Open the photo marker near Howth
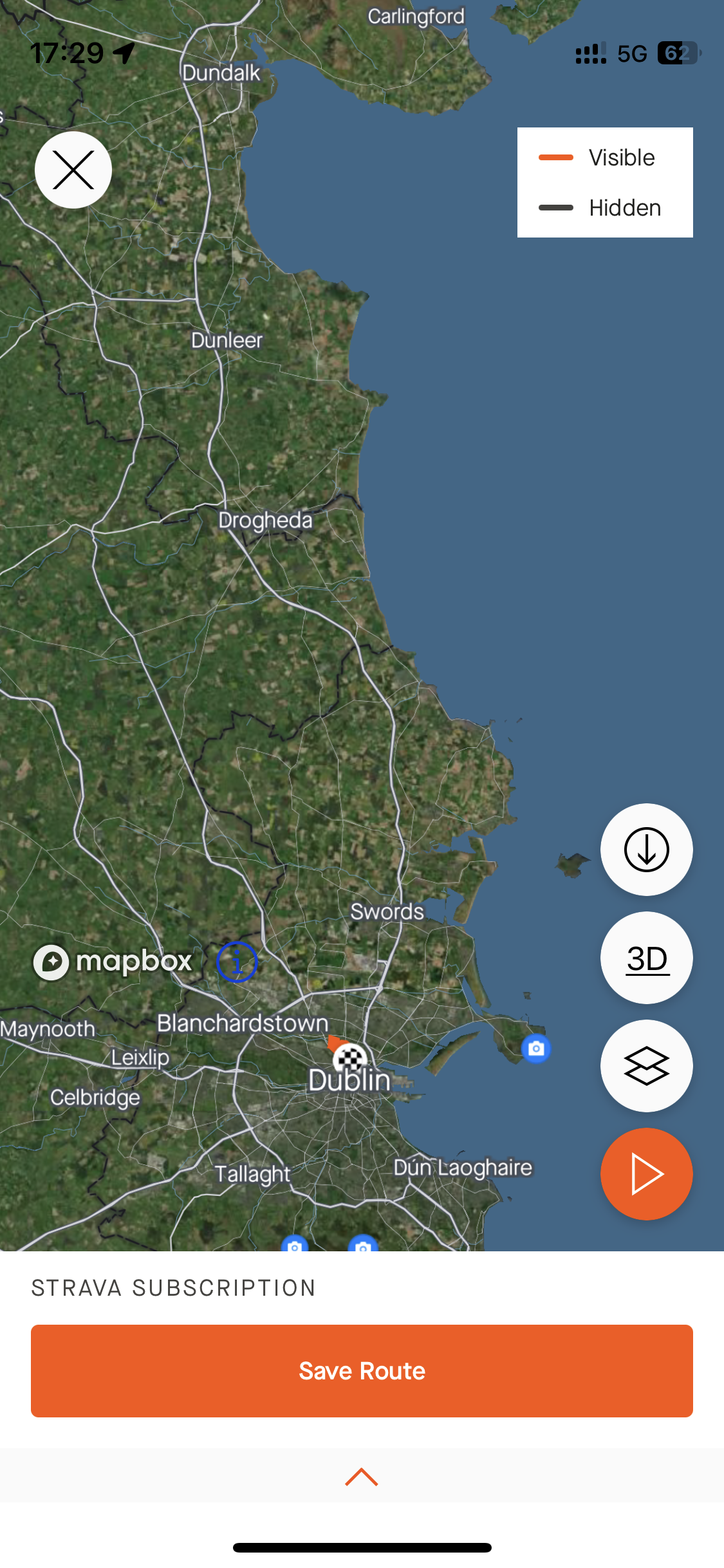Screen dimensions: 724x1568 coord(536,1049)
